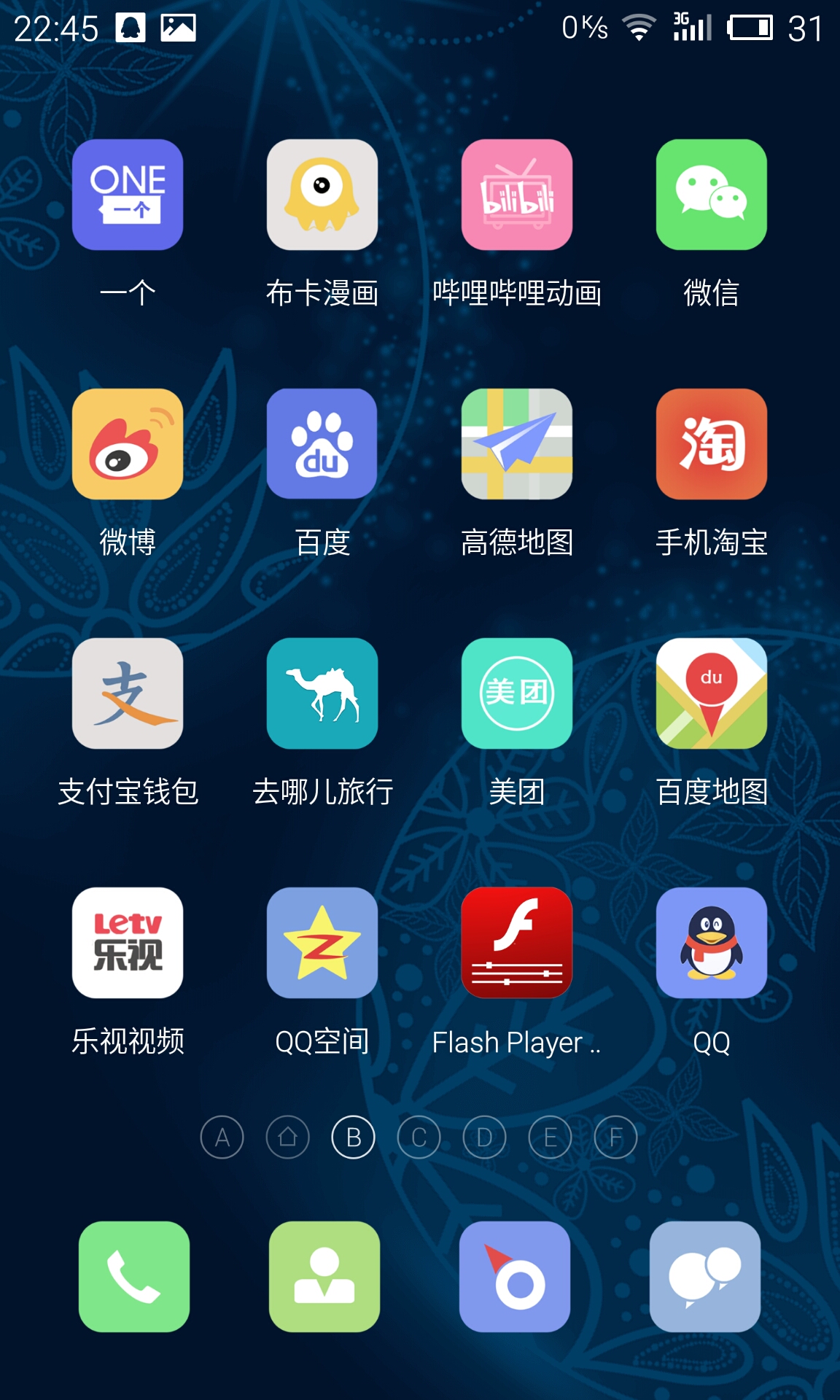The width and height of the screenshot is (840, 1400).
Task: Open the phone dialer in the dock
Action: [134, 1277]
